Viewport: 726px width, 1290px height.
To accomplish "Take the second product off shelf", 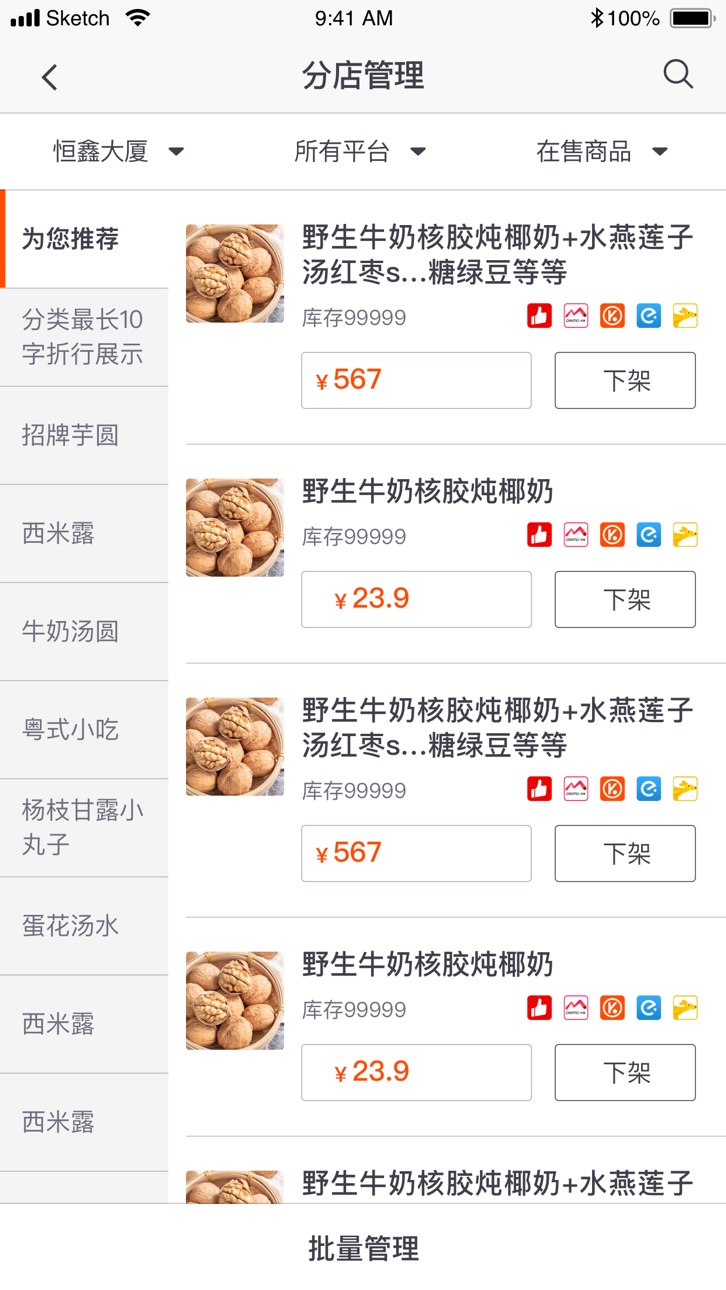I will point(625,599).
